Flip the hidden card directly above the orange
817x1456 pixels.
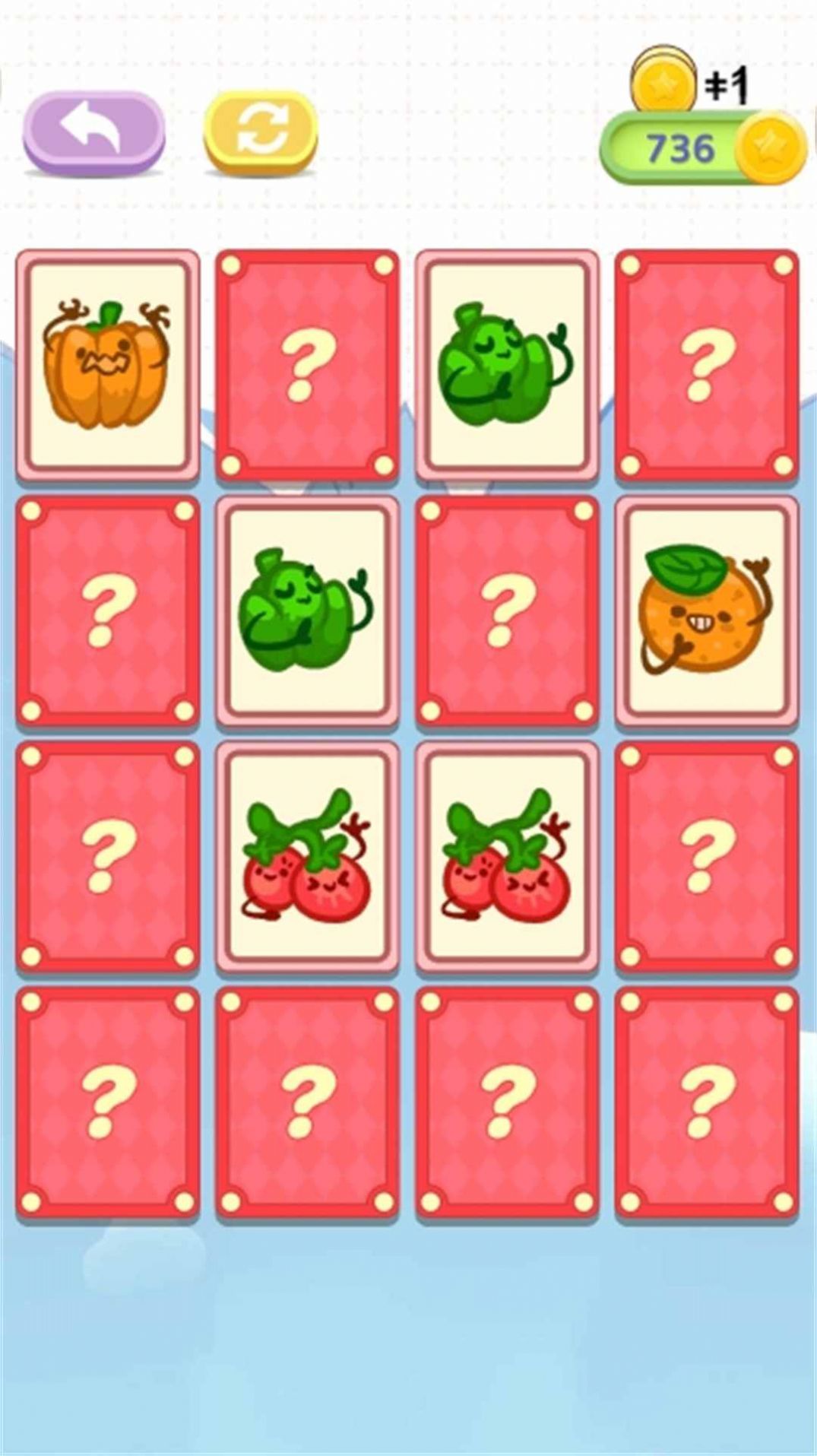[x=707, y=366]
